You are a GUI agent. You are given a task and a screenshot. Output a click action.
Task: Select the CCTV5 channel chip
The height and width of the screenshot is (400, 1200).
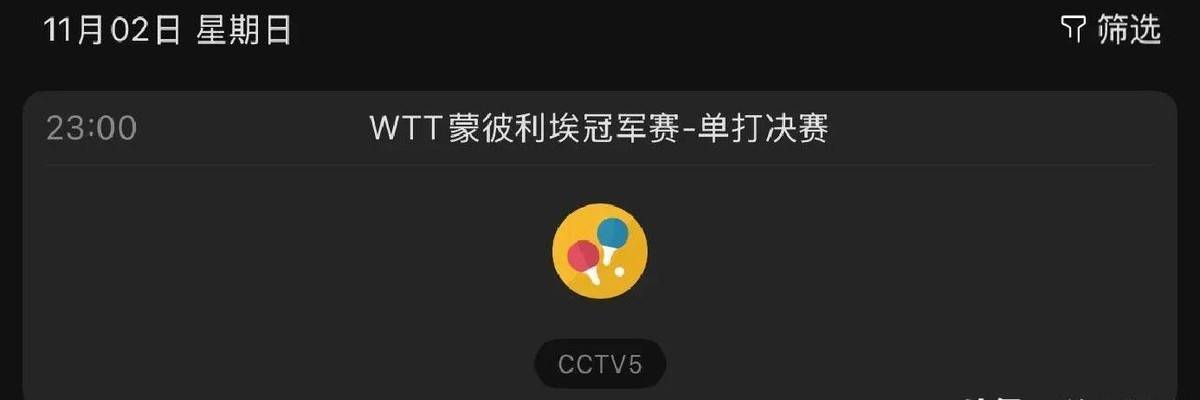click(x=600, y=363)
